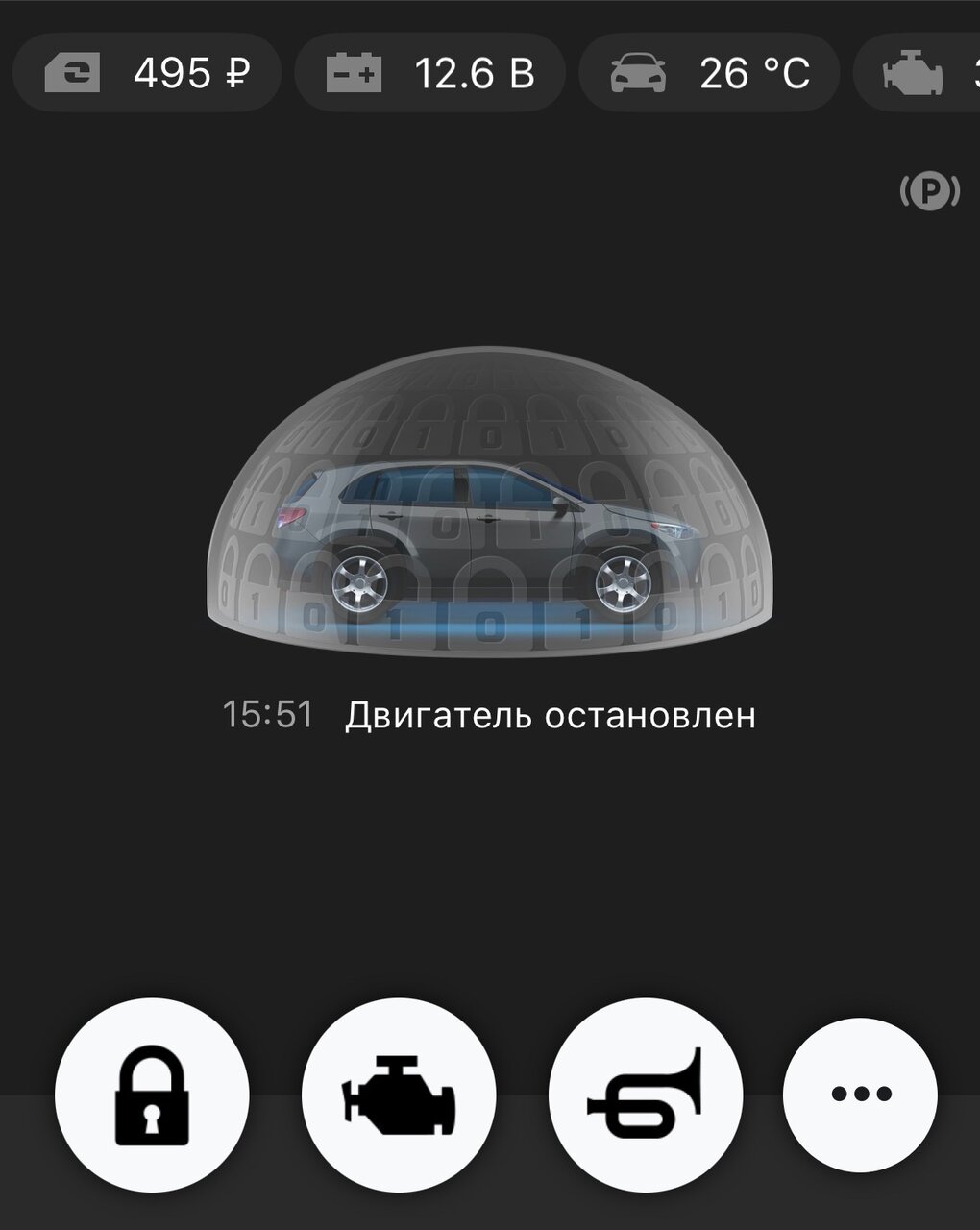The width and height of the screenshot is (980, 1230).
Task: Open the 12.6 V battery voltage chip
Action: [x=429, y=73]
